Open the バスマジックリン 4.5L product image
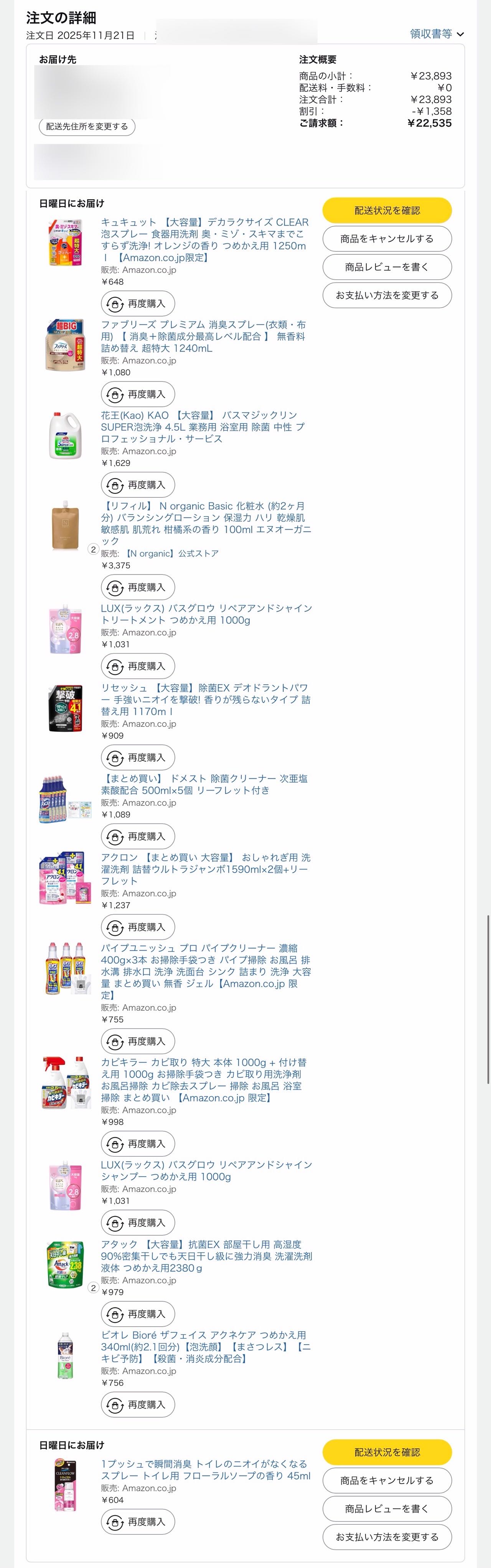This screenshot has height=1568, width=491. point(65,435)
